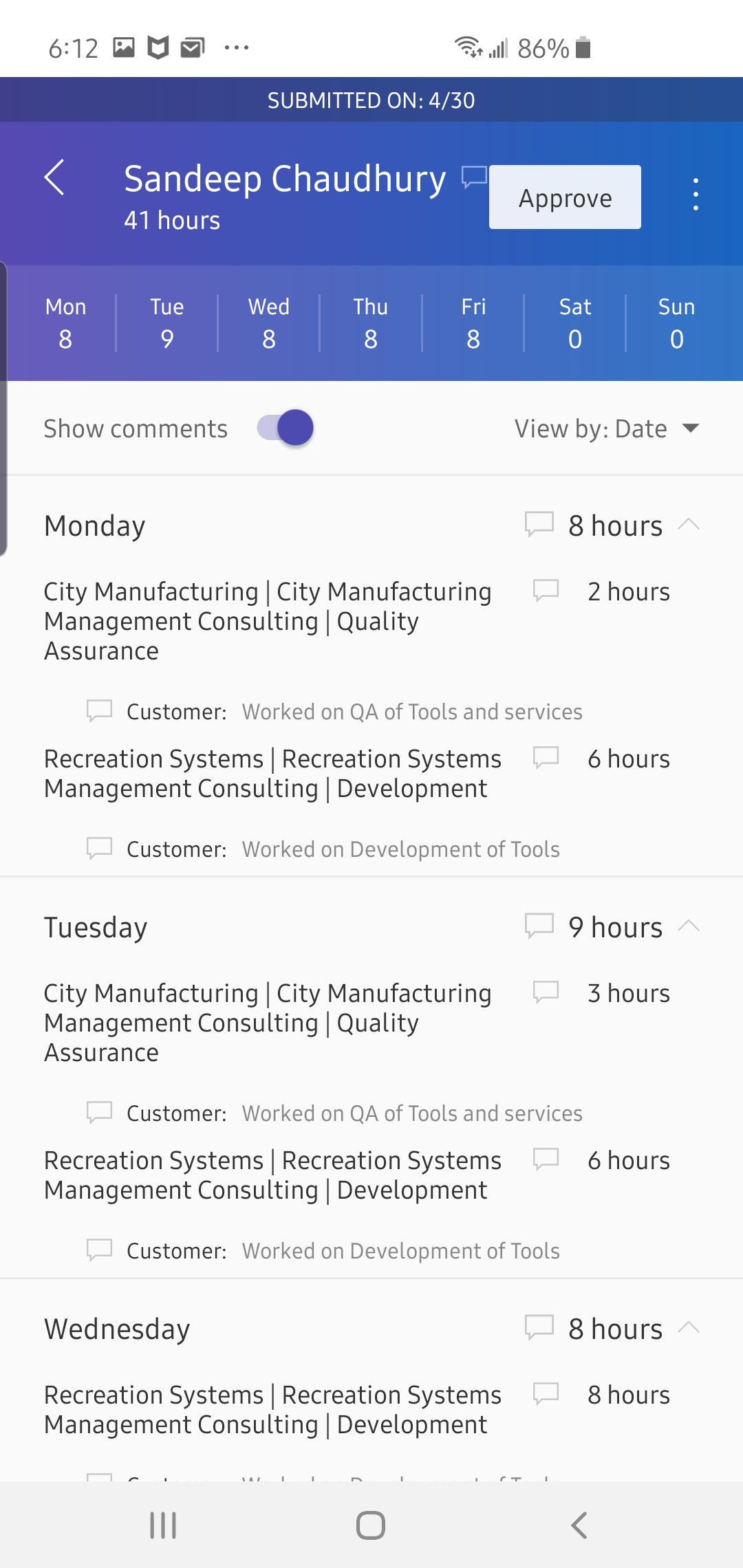The width and height of the screenshot is (743, 1568).
Task: Click comment bubble beside Wednesday's 8 hours
Action: (541, 1328)
